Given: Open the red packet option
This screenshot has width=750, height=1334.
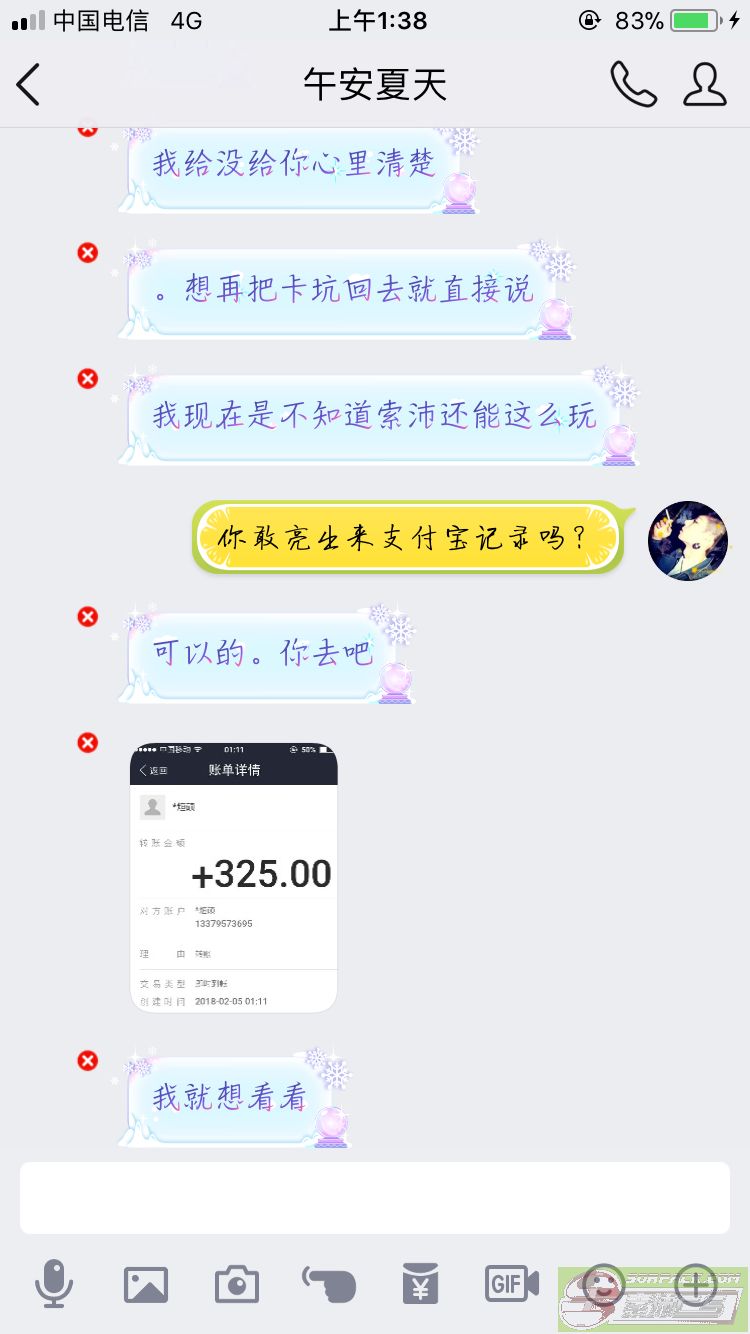Looking at the screenshot, I should pyautogui.click(x=420, y=1284).
